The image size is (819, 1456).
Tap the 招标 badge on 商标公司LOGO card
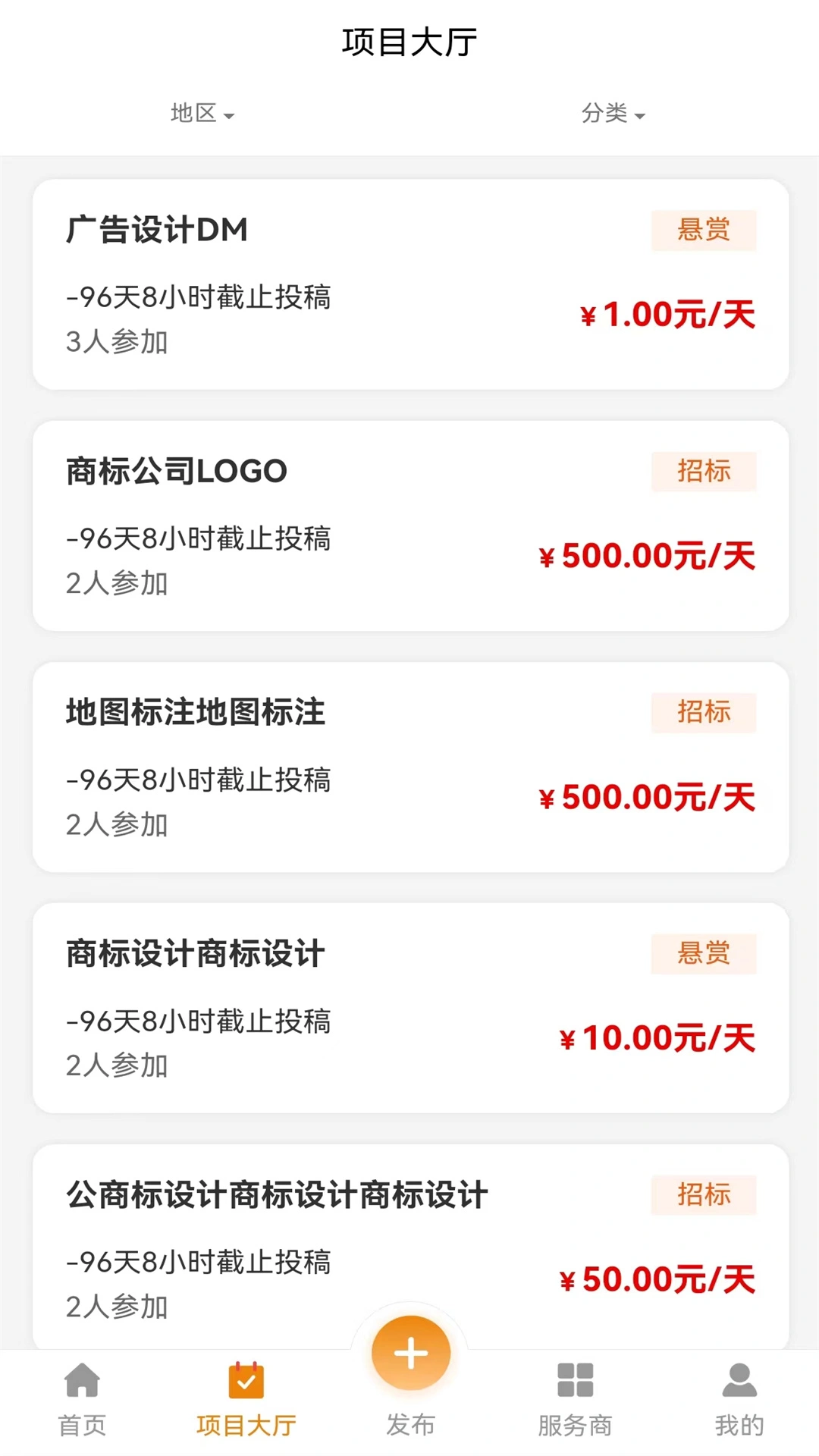point(703,472)
